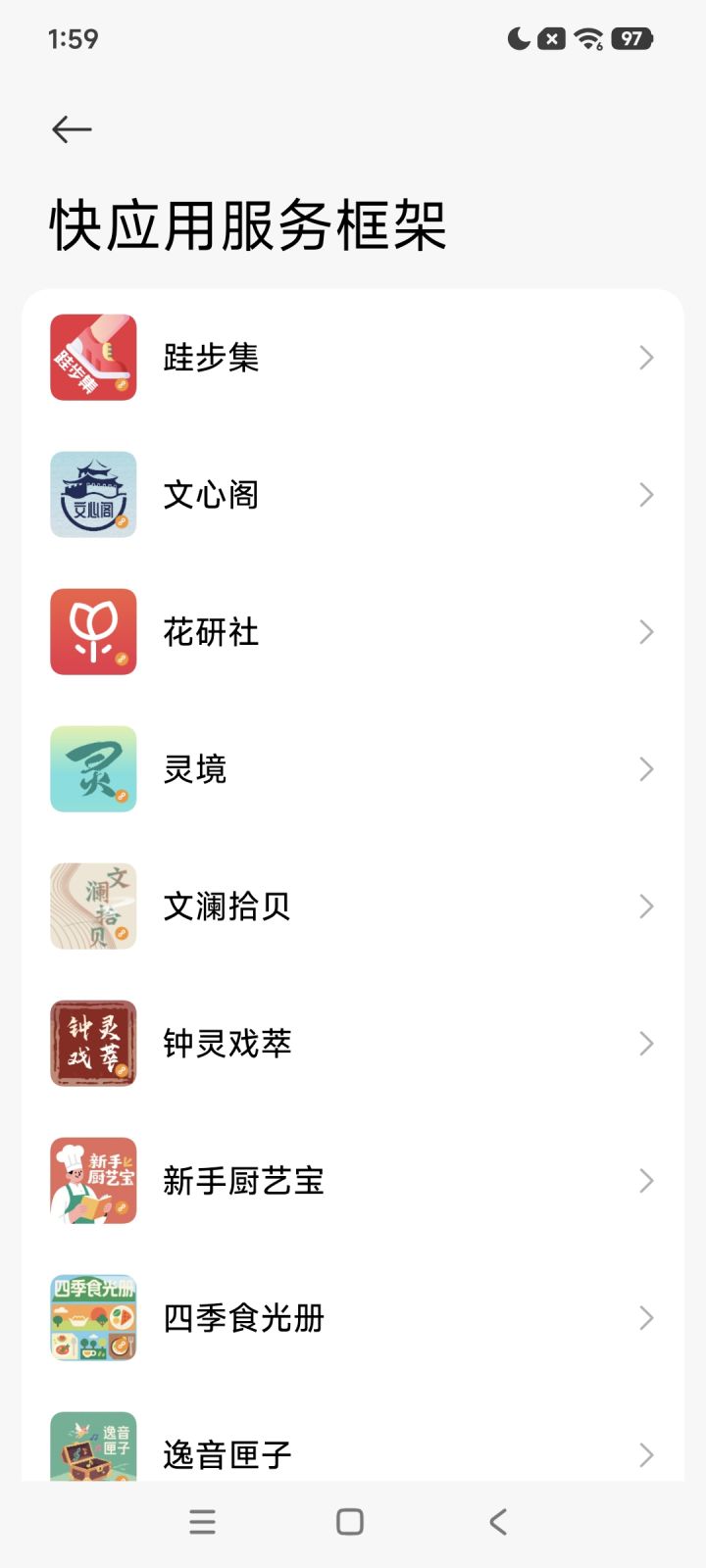Go back using the top arrow
706x1568 pixels.
point(72,129)
